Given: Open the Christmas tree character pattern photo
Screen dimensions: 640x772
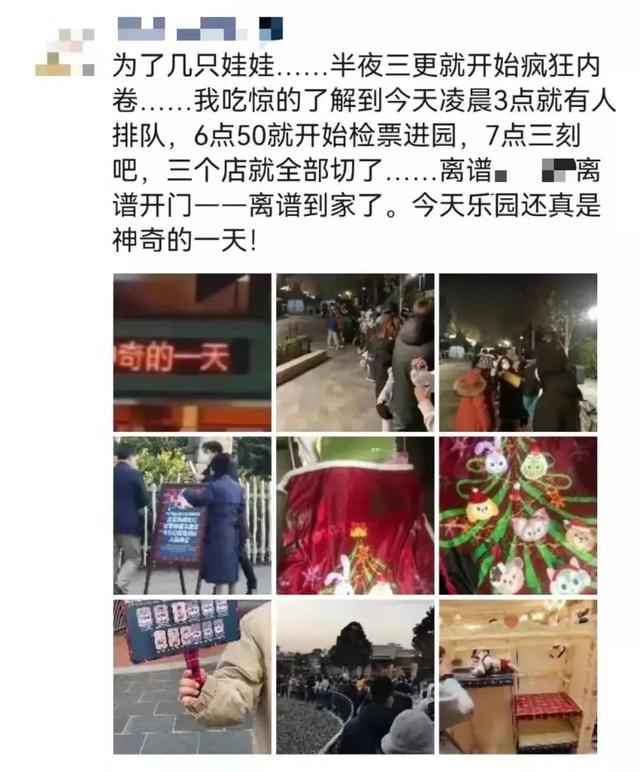Looking at the screenshot, I should 517,515.
